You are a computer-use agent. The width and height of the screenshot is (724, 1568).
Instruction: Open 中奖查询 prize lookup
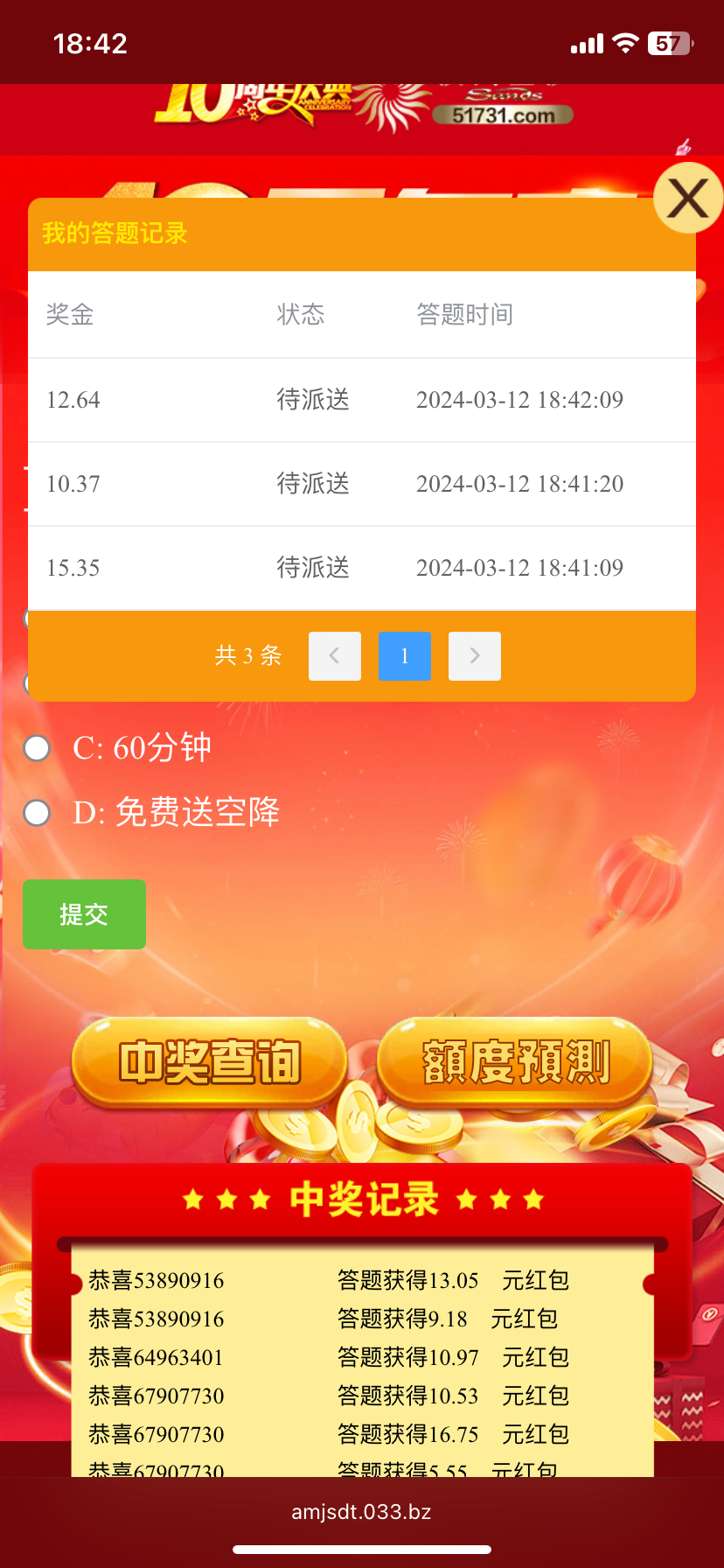click(210, 1062)
